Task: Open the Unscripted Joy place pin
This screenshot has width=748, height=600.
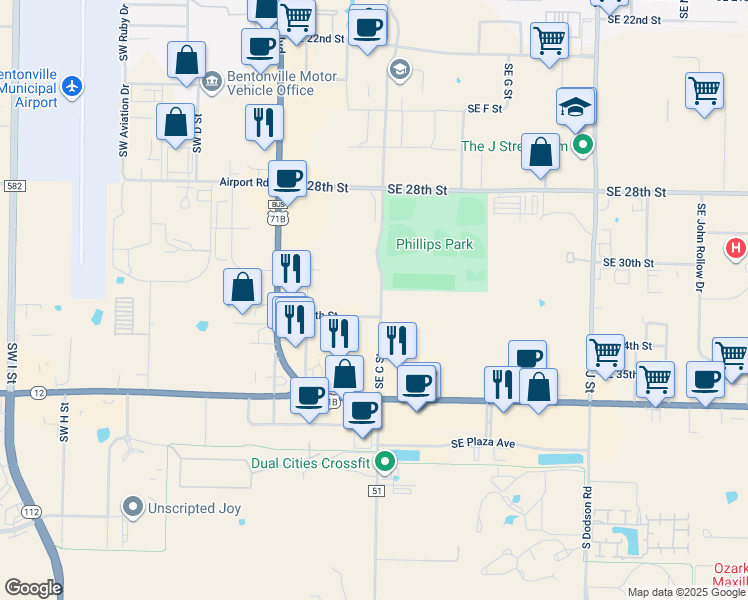Action: (x=134, y=507)
